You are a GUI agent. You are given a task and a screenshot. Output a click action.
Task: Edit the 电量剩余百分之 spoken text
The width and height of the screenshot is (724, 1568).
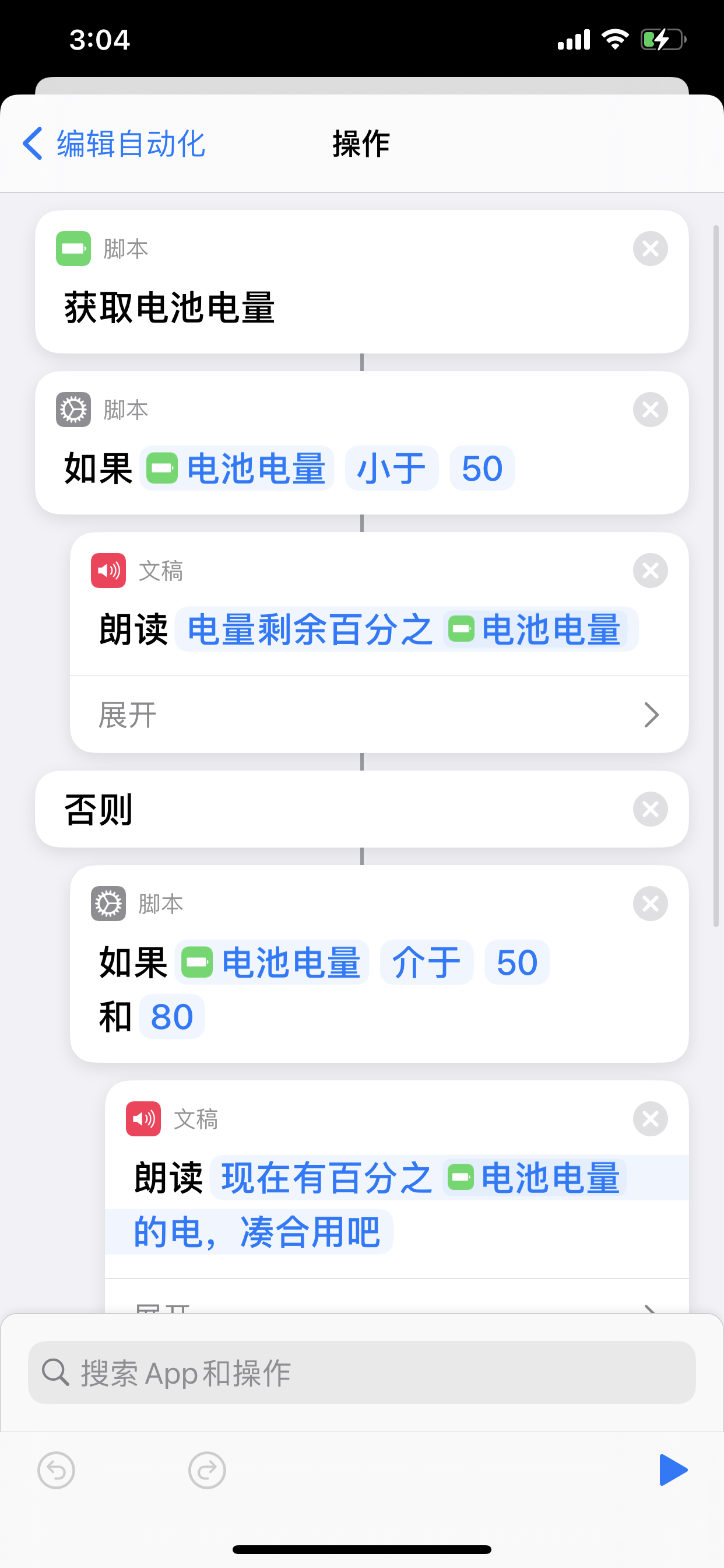pos(310,629)
